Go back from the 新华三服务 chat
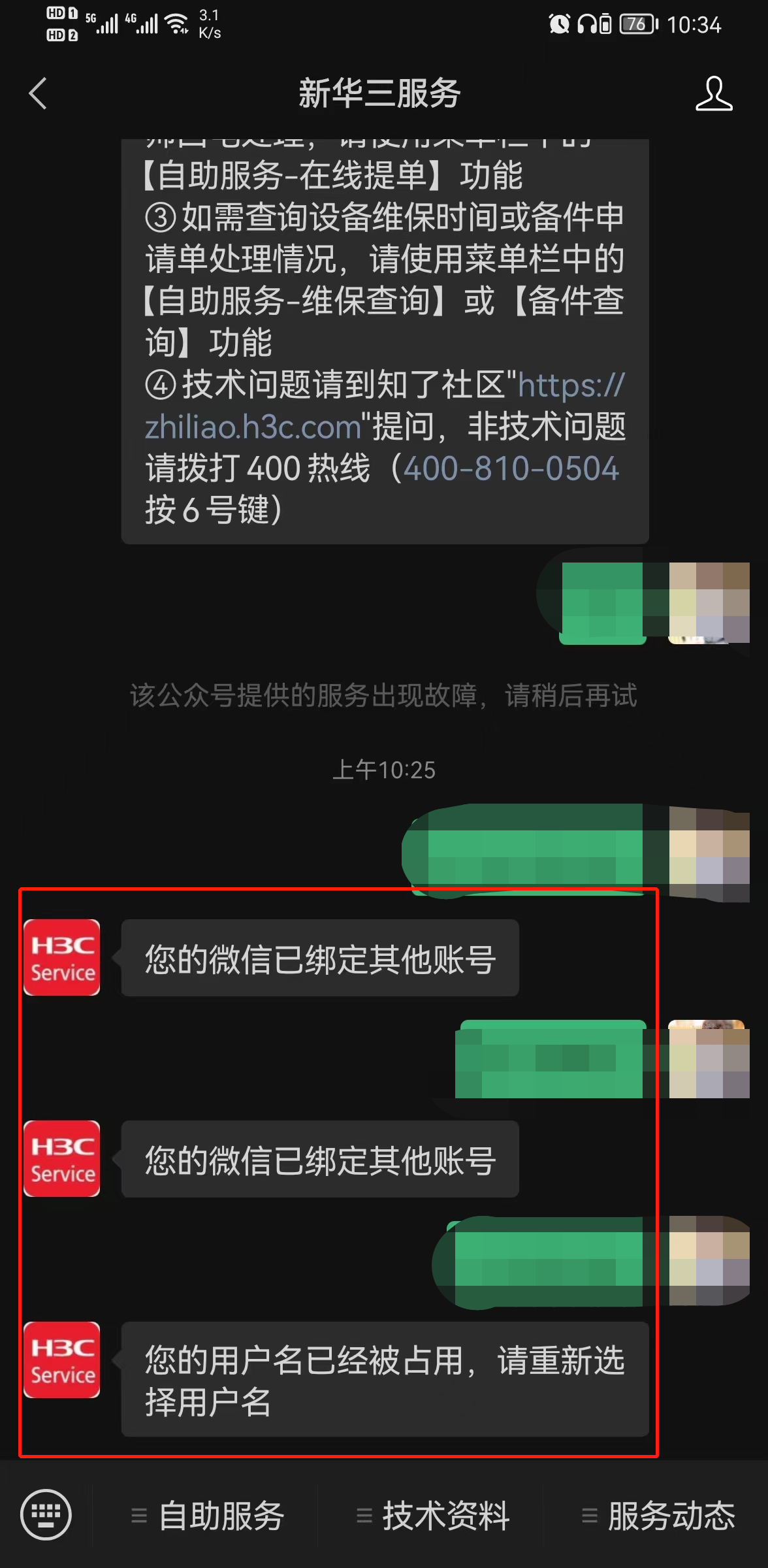 tap(38, 93)
